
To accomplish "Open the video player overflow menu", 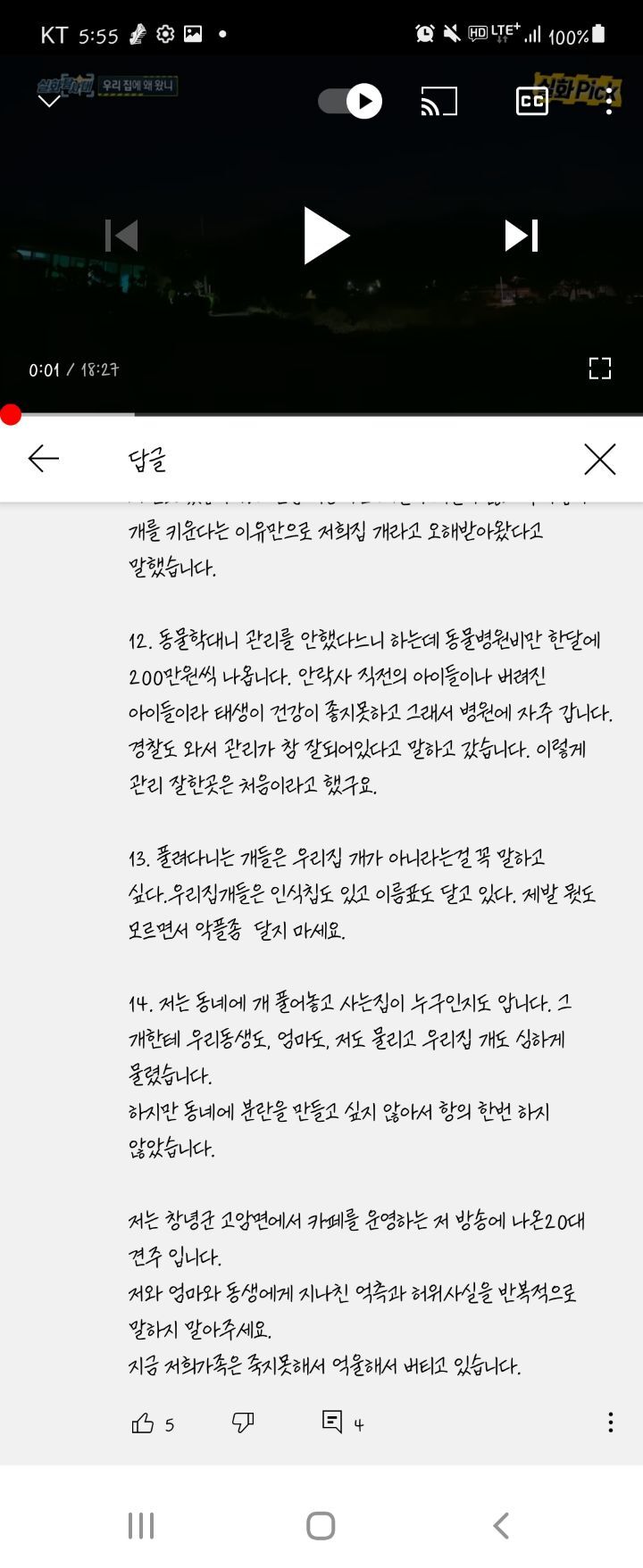I will coord(609,101).
